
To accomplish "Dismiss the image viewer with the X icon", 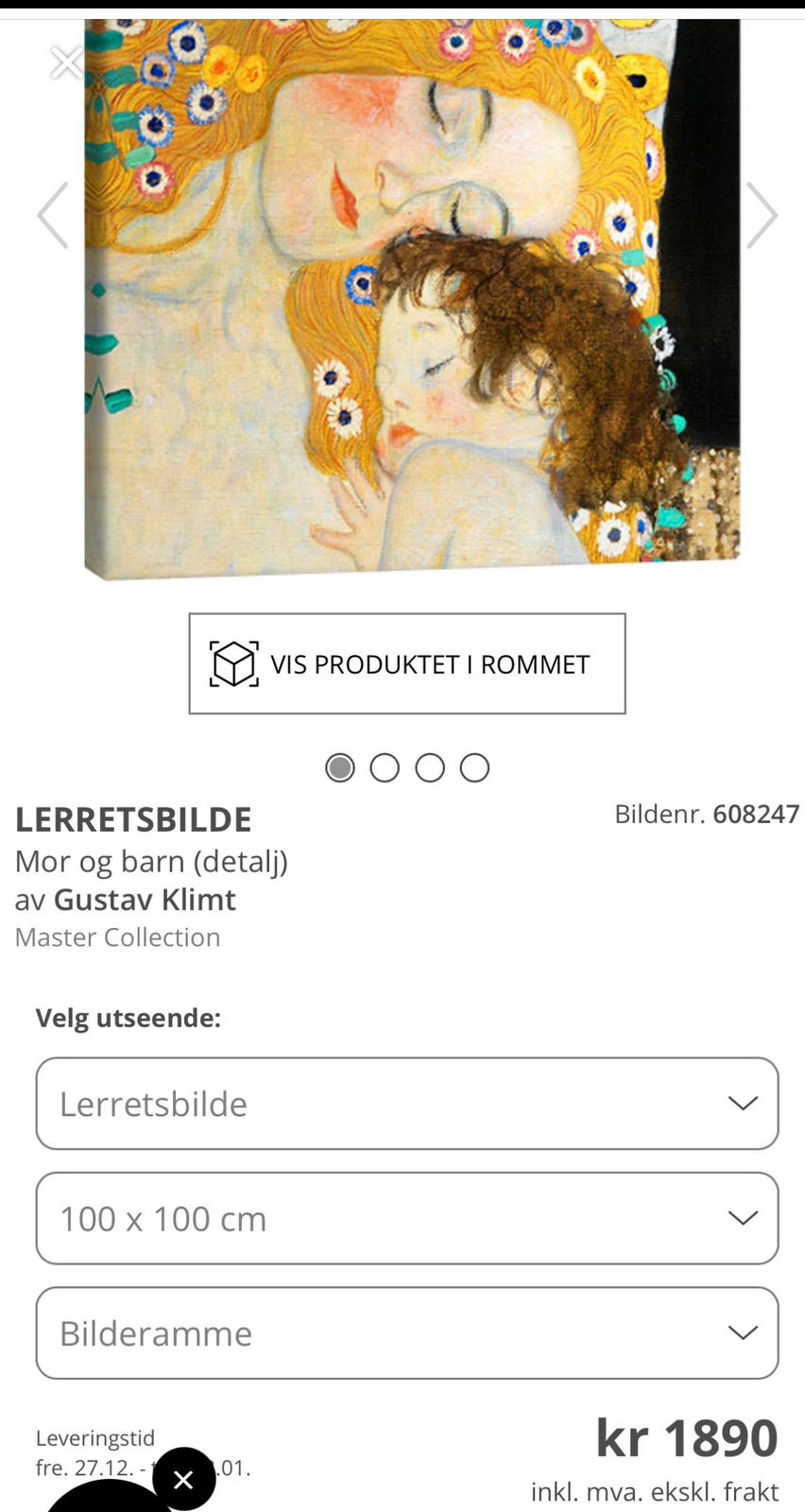I will tap(66, 62).
